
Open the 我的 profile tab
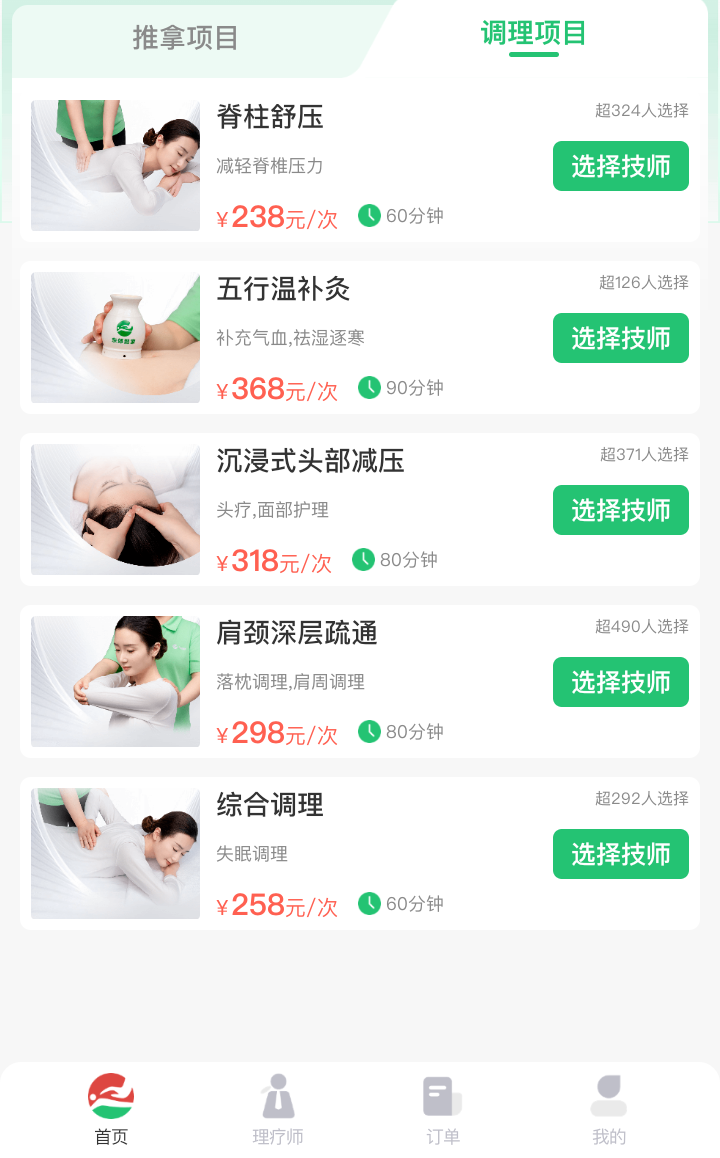608,1109
